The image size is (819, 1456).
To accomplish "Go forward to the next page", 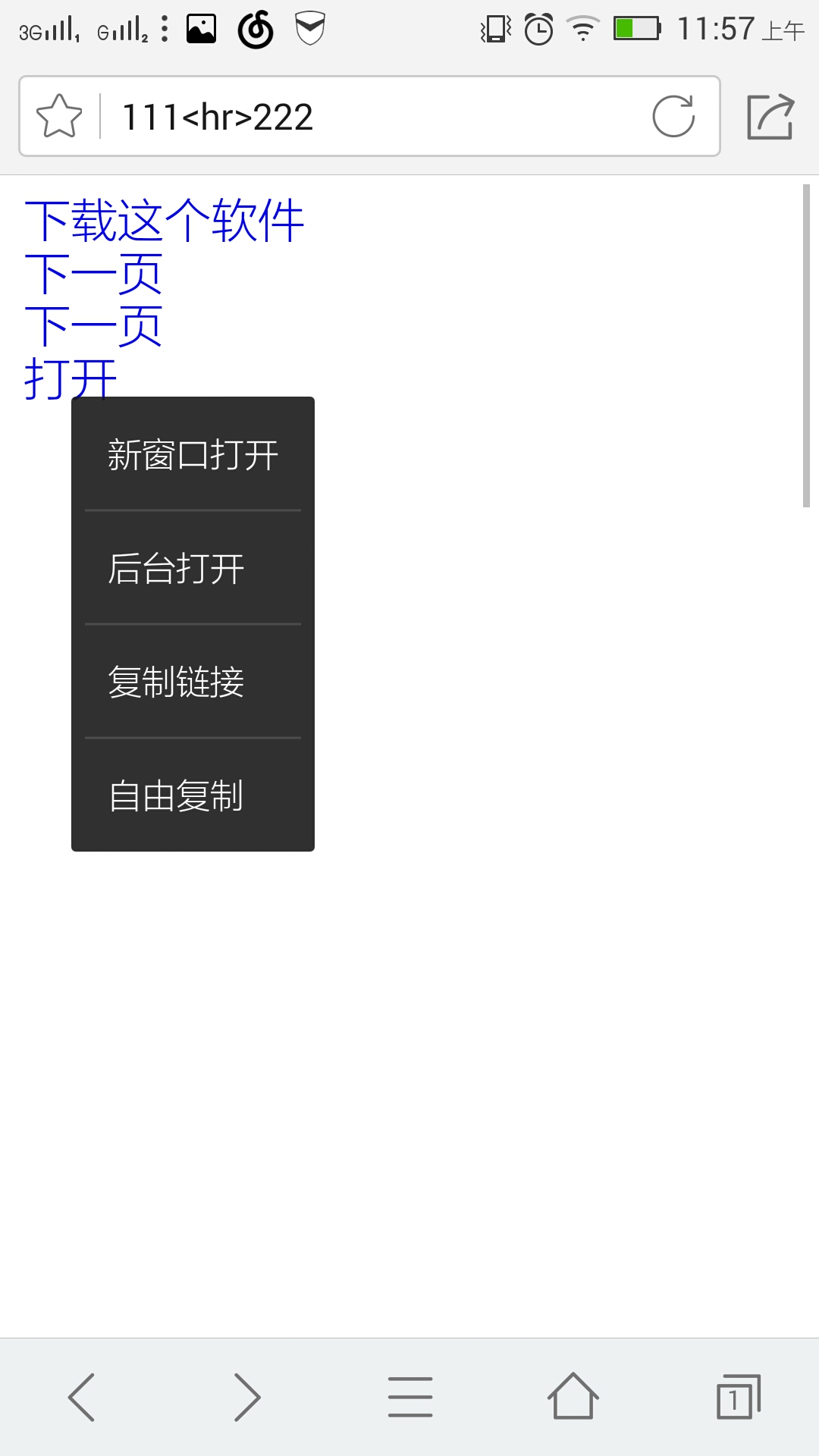I will point(246,1397).
